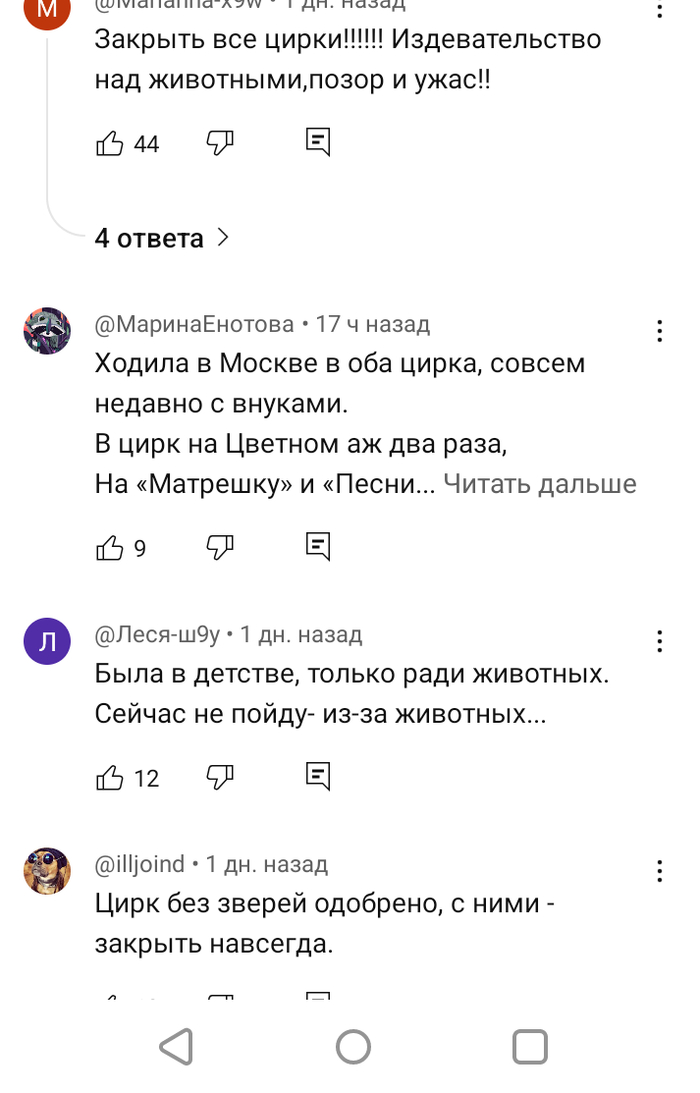Expand the 4 ответа replies

pyautogui.click(x=162, y=238)
